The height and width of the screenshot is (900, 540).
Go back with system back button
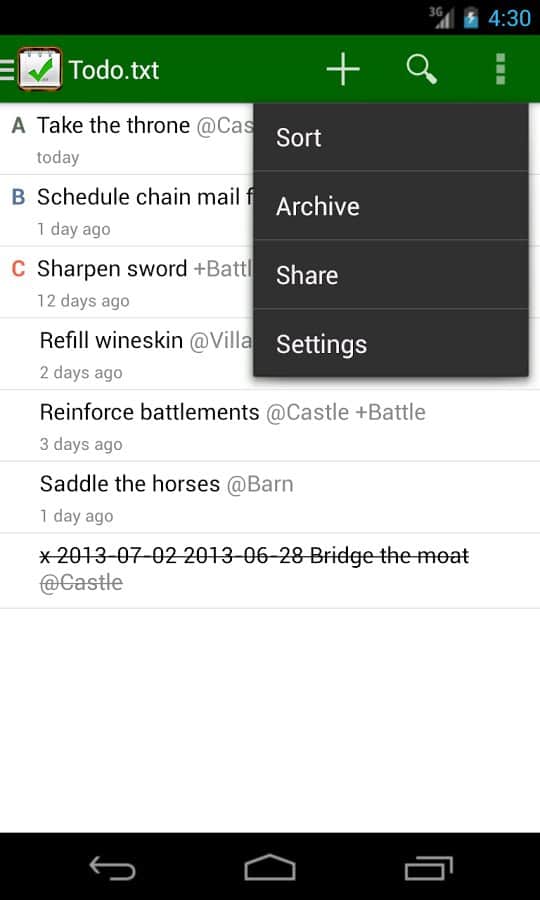tap(112, 867)
